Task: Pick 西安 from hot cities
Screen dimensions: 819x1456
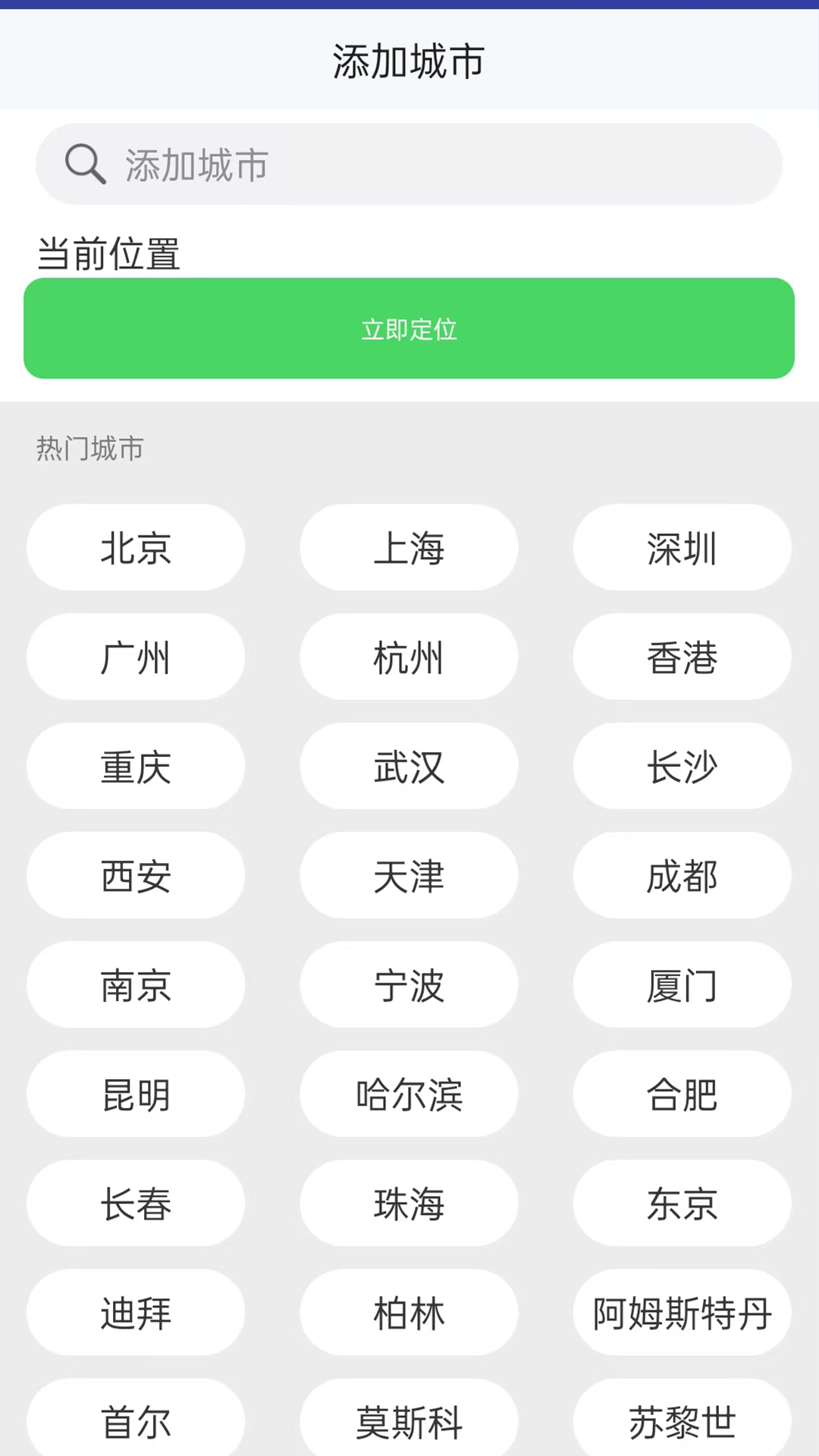Action: coord(135,876)
